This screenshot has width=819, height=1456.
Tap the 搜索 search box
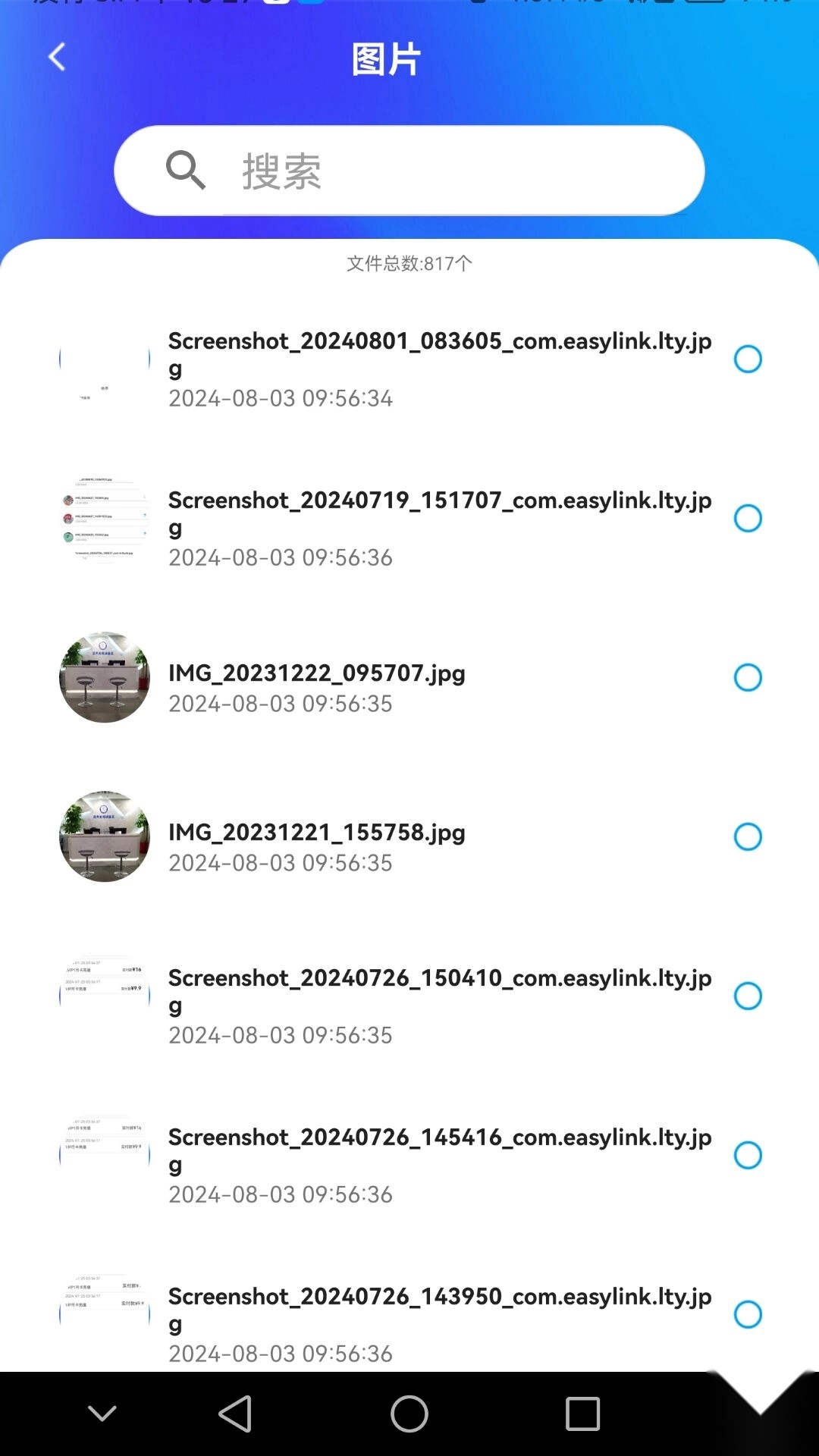(x=409, y=171)
